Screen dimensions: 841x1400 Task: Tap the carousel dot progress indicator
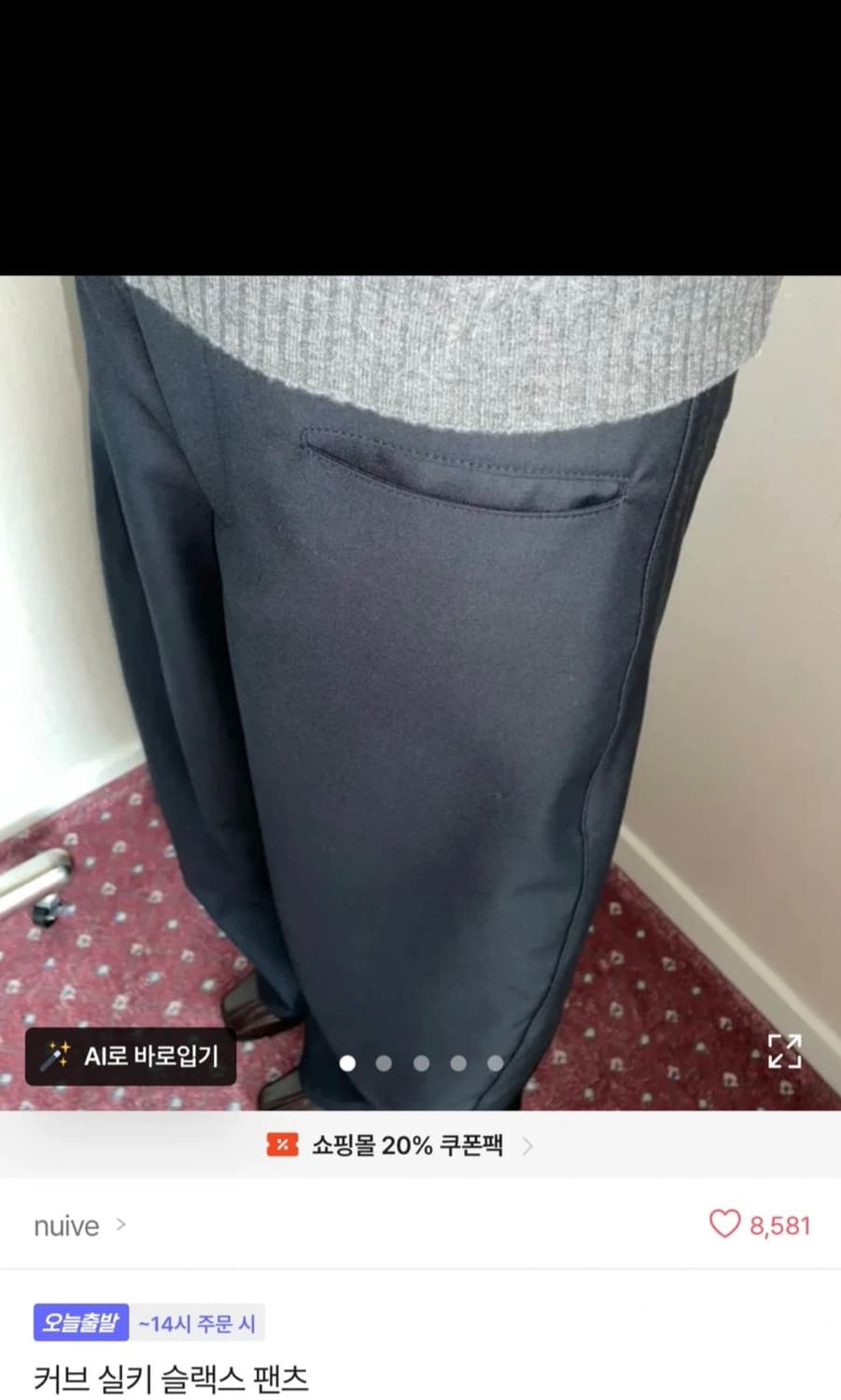click(x=421, y=1062)
